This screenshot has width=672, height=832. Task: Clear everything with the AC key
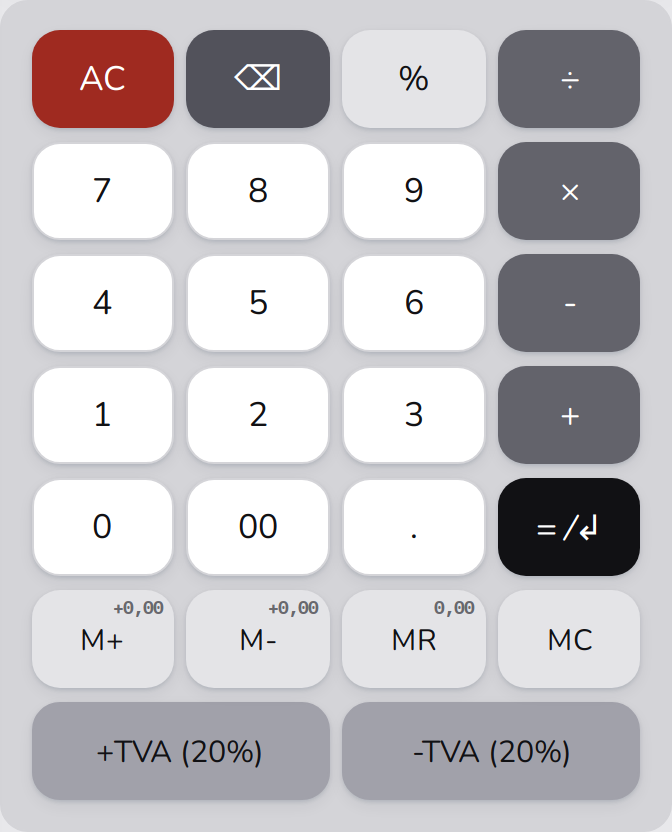[102, 79]
